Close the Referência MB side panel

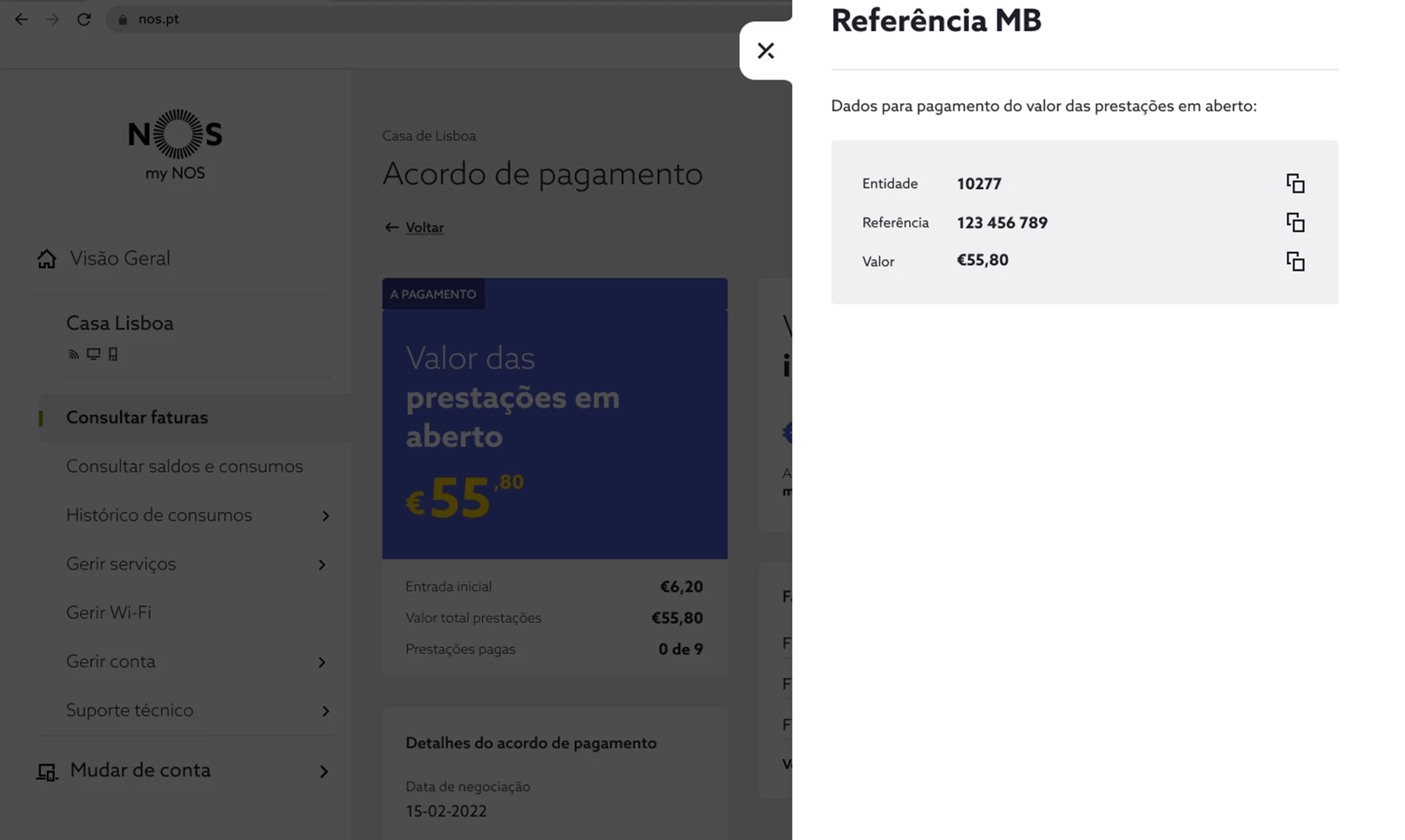point(765,51)
